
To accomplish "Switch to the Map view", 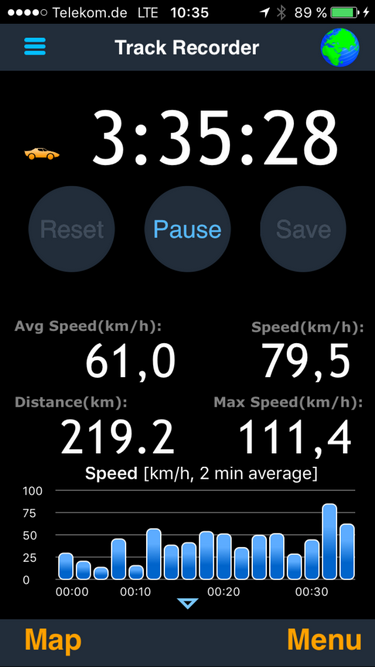I will point(53,640).
